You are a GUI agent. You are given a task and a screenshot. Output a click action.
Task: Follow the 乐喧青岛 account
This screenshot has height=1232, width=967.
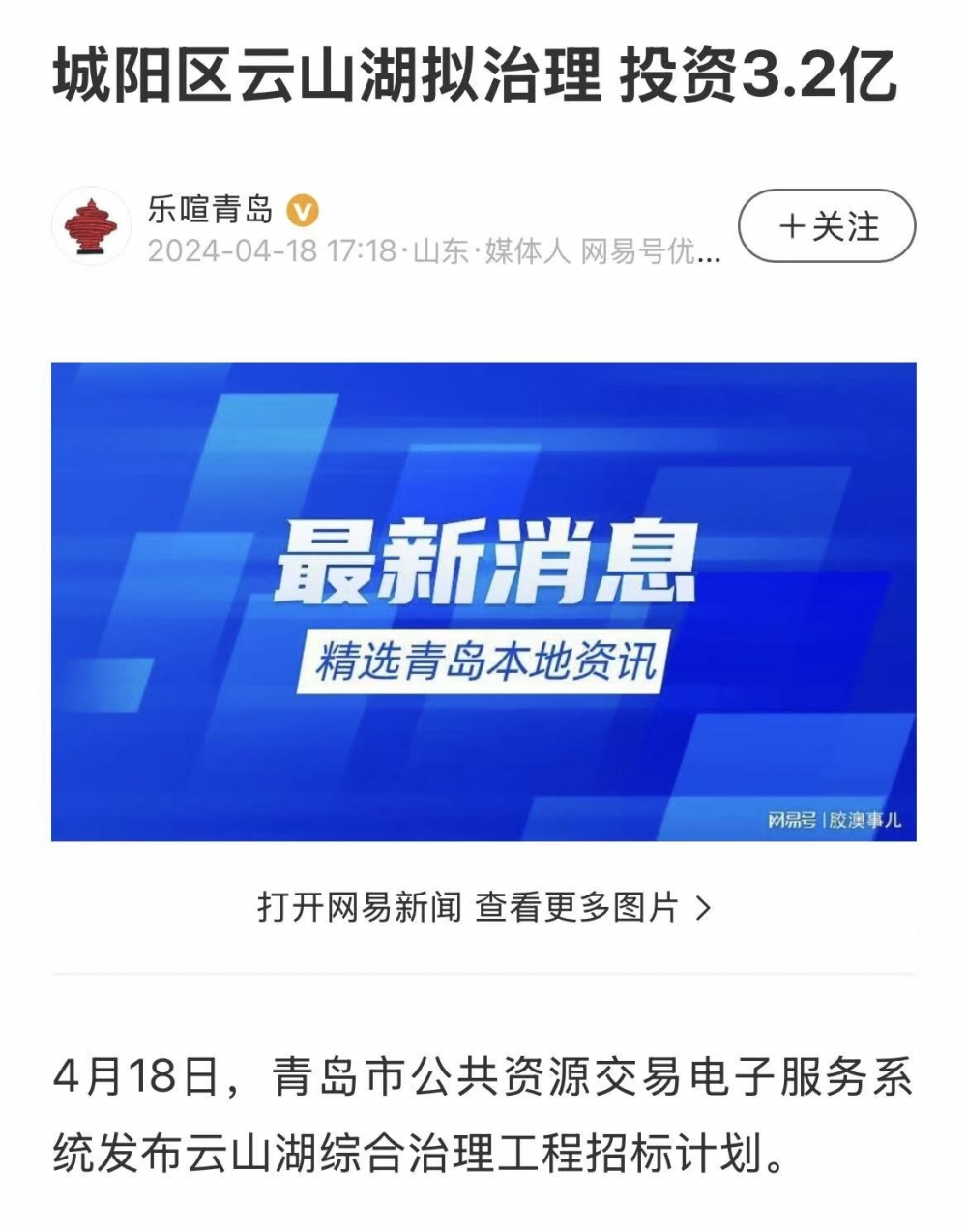tap(827, 227)
